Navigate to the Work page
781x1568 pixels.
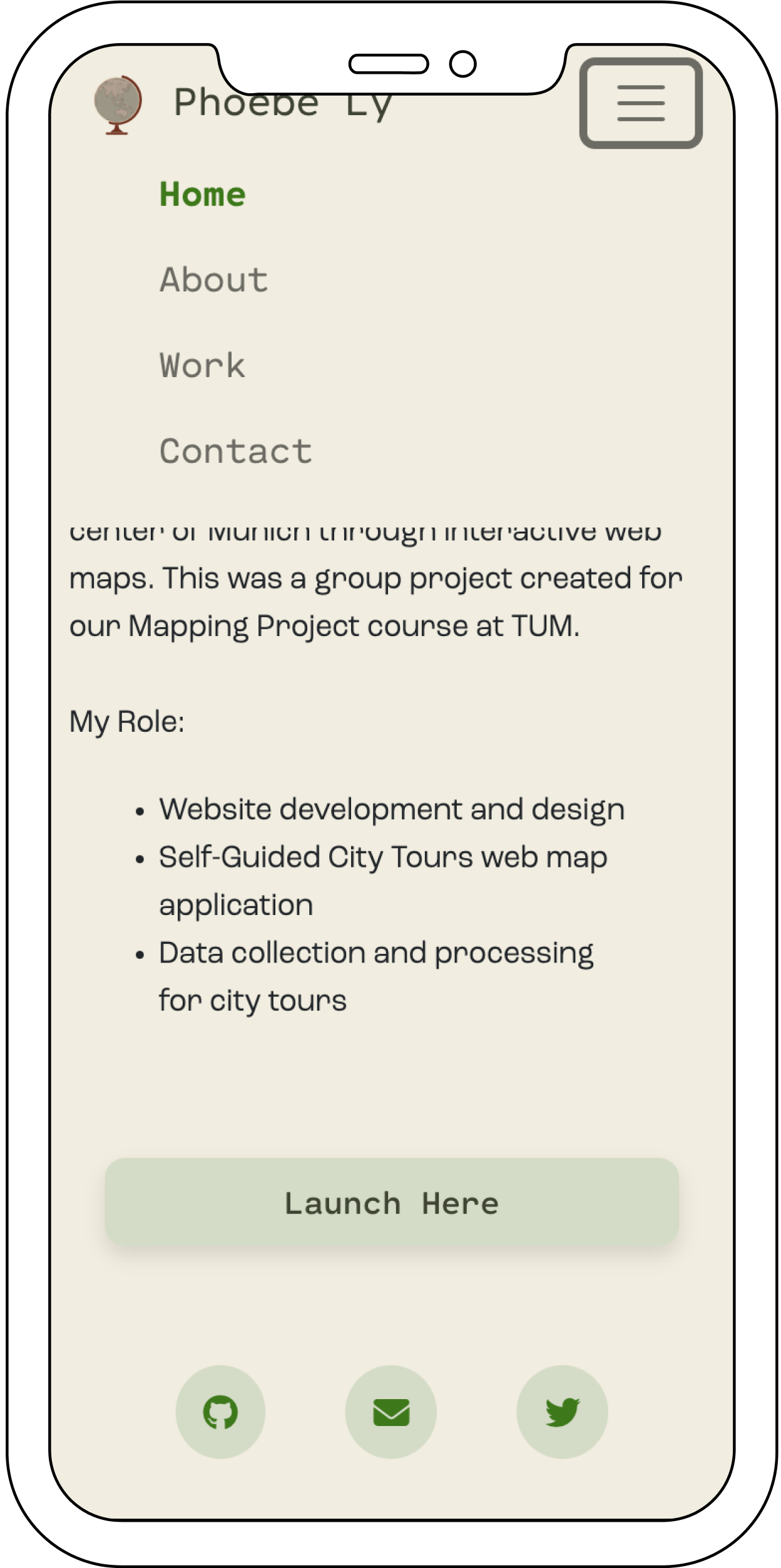tap(202, 365)
